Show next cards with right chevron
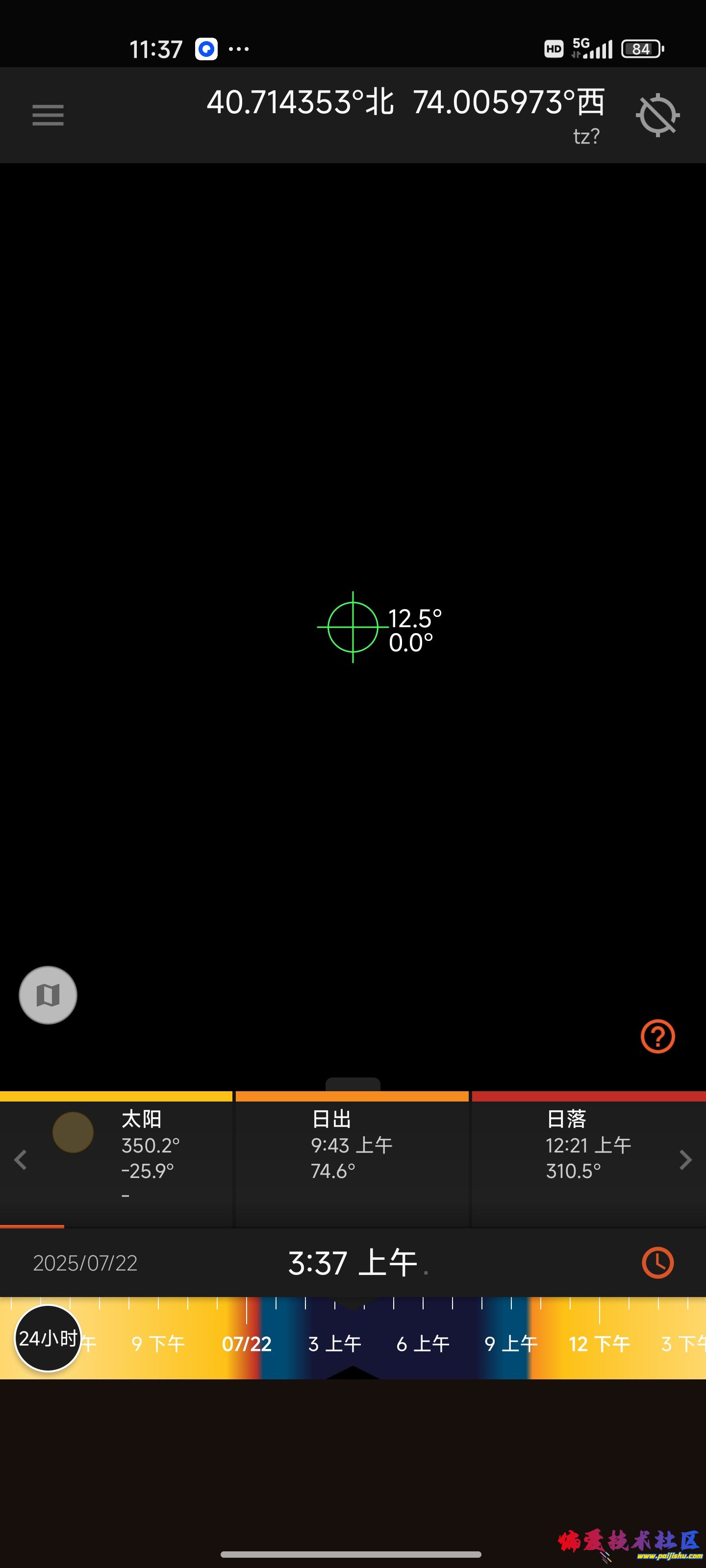The height and width of the screenshot is (1568, 706). (685, 1159)
